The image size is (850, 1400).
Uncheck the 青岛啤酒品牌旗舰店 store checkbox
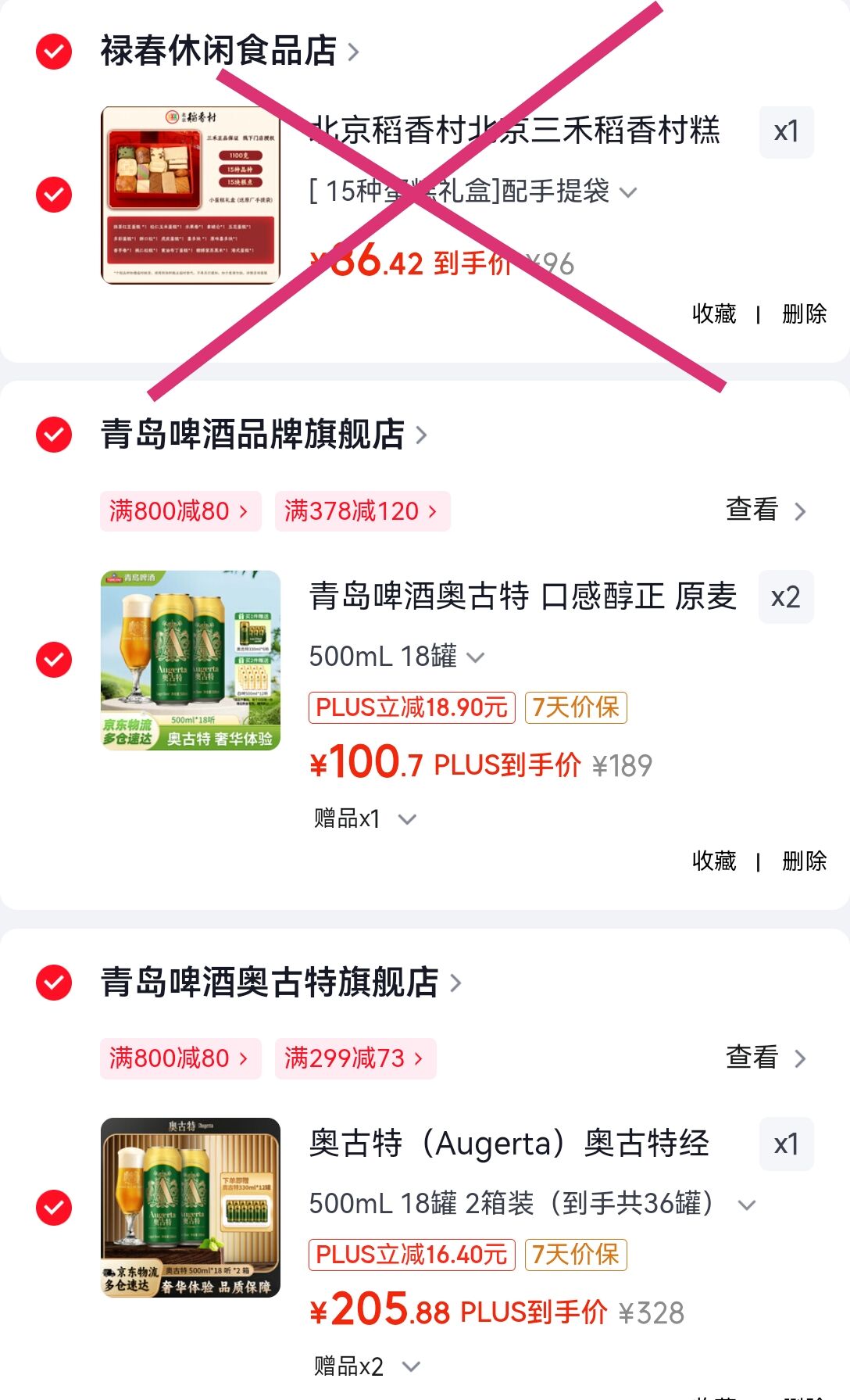coord(54,435)
